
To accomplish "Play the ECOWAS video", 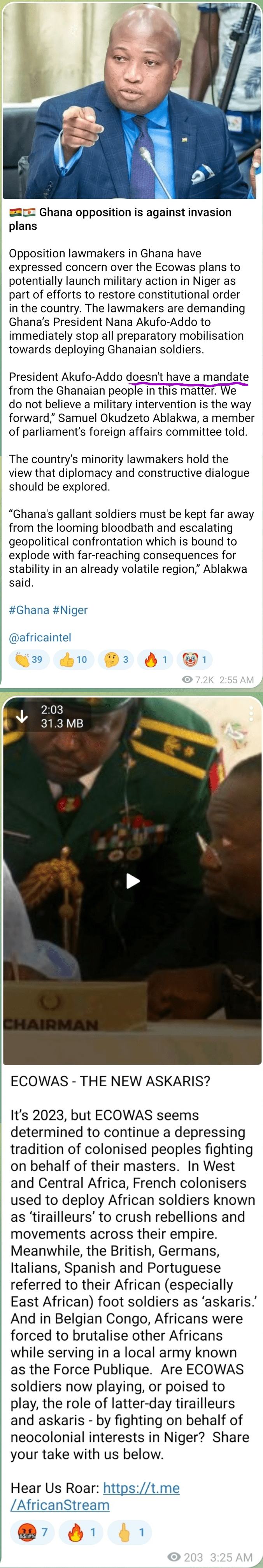I will (132, 881).
